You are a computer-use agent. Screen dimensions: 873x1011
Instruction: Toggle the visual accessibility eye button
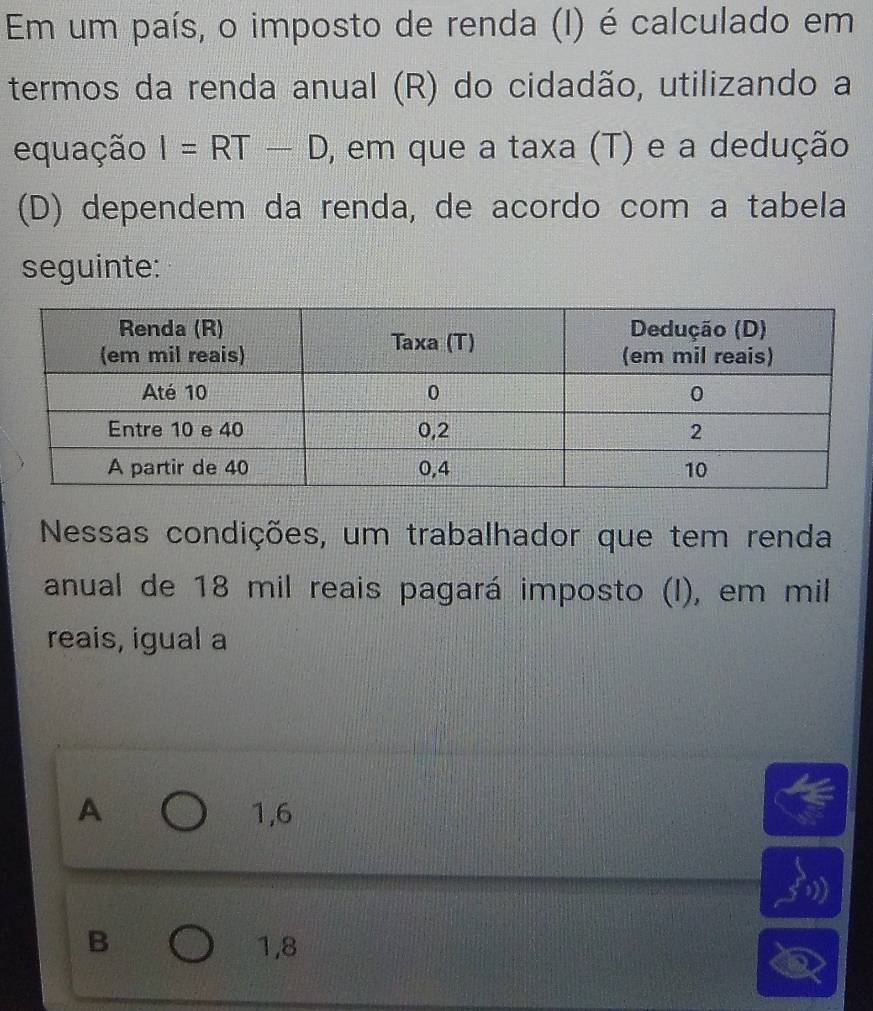[804, 966]
